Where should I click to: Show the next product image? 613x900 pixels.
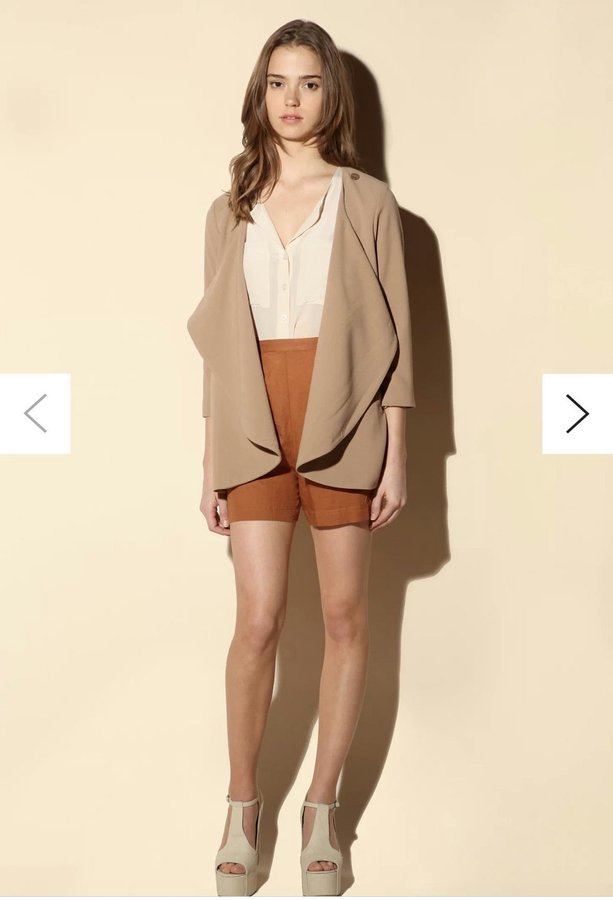[577, 413]
